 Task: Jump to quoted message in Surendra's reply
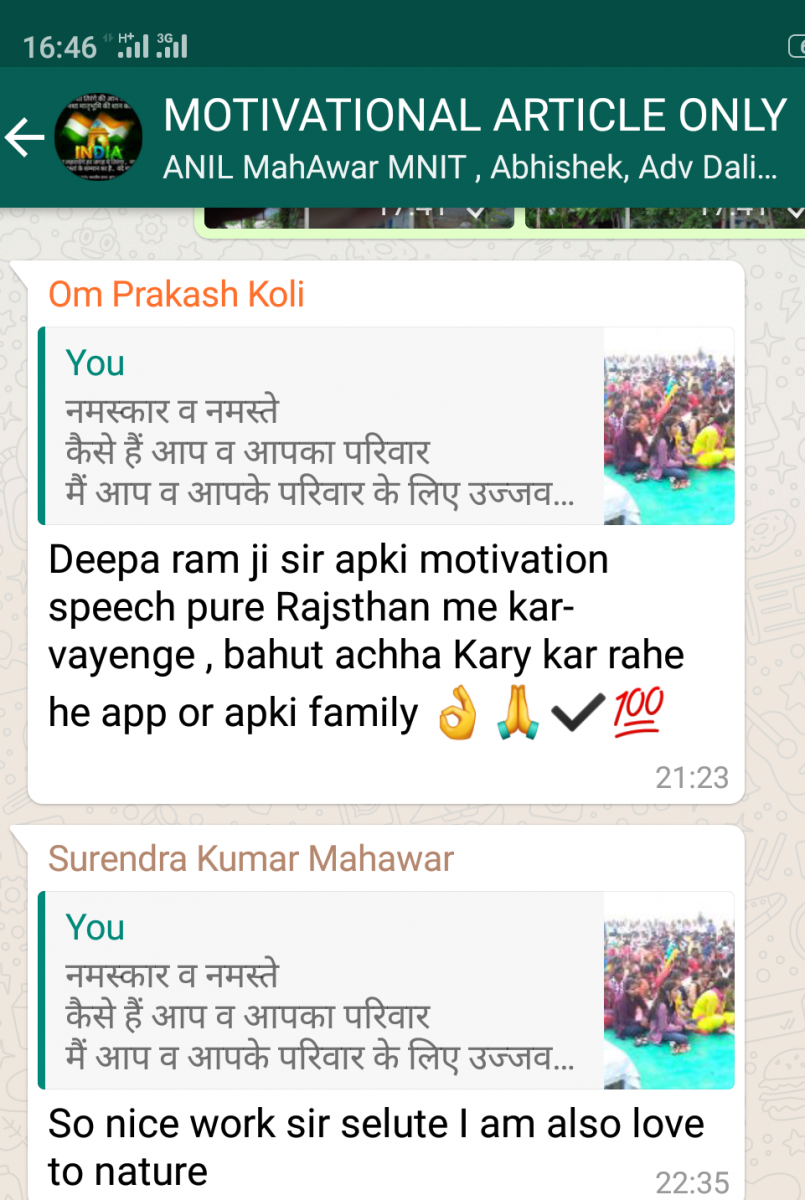click(386, 990)
